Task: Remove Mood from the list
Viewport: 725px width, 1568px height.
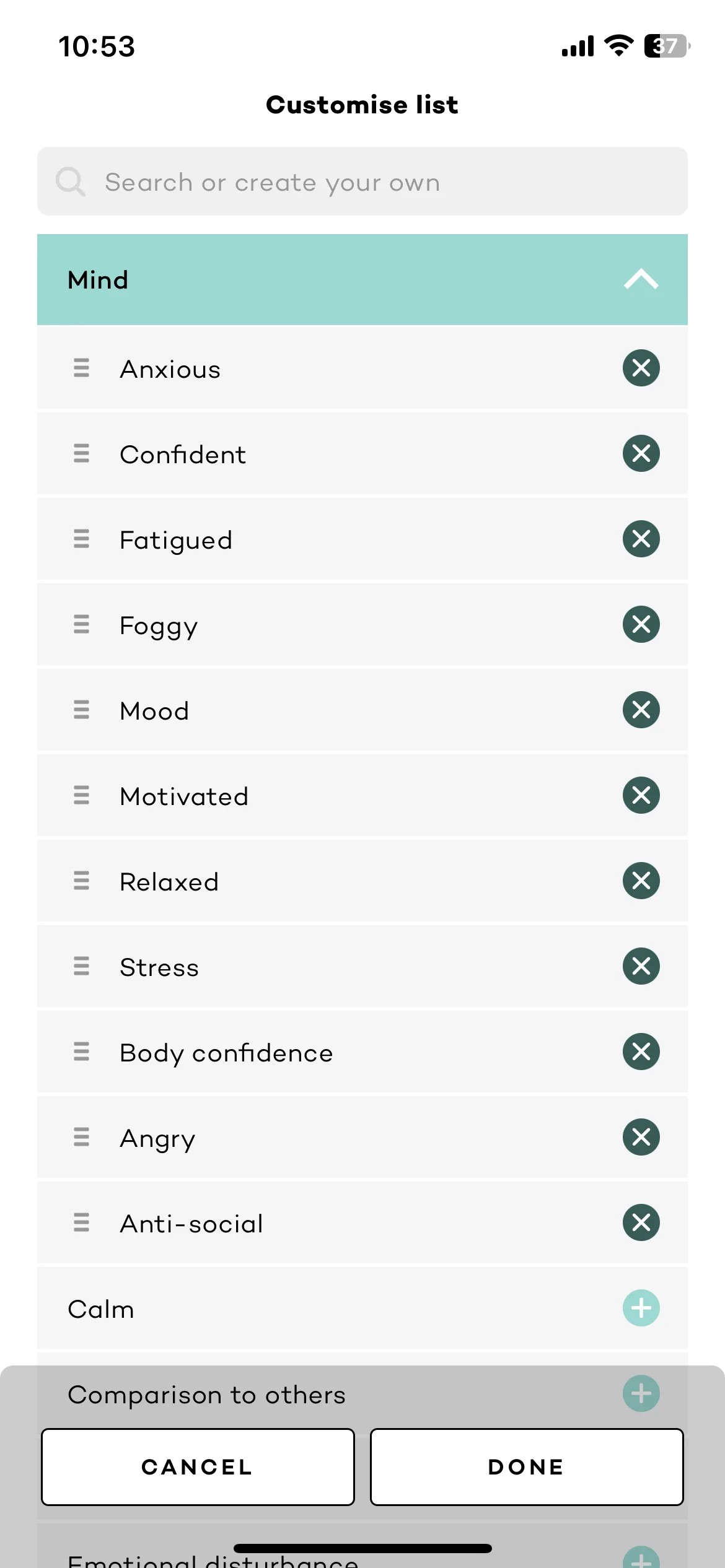Action: point(641,710)
